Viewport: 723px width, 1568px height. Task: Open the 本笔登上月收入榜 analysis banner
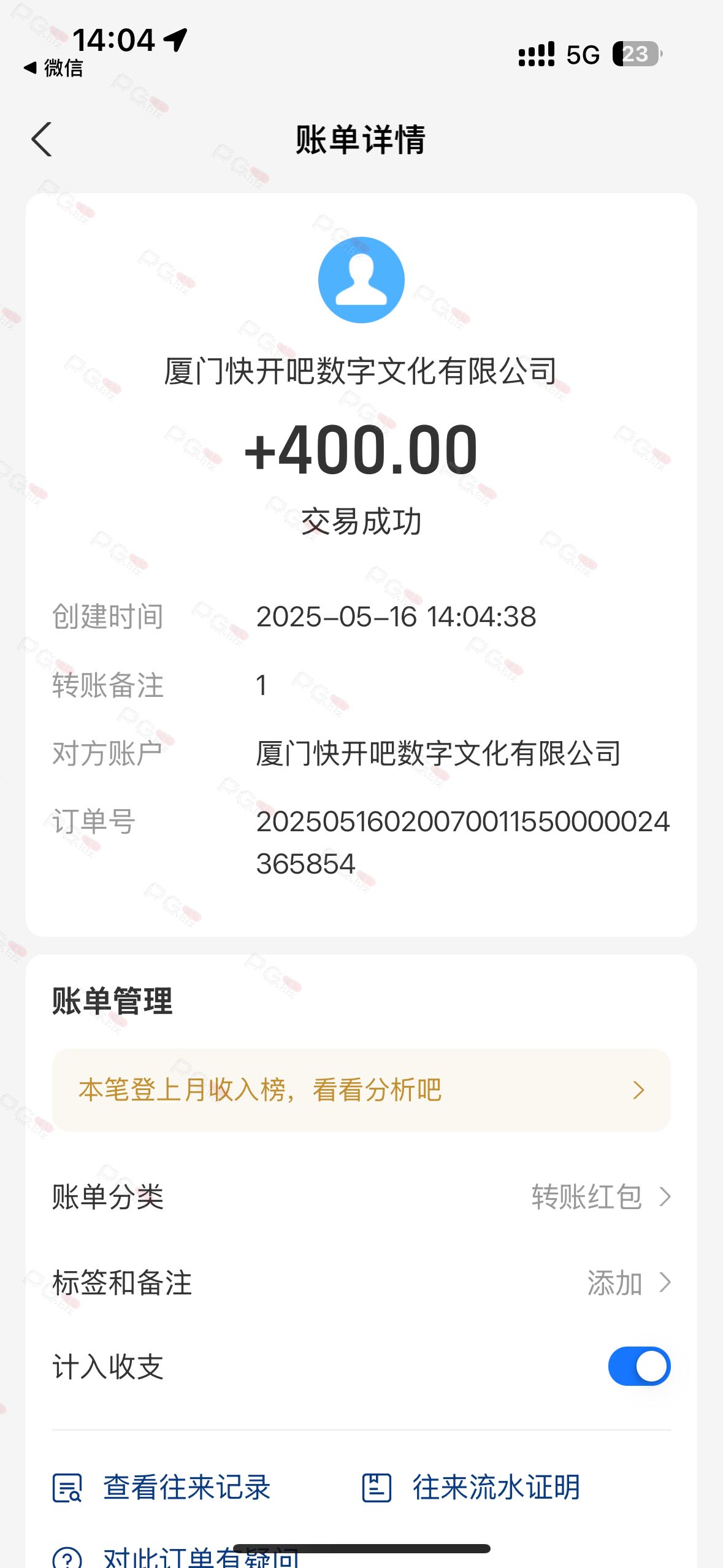coord(361,1090)
